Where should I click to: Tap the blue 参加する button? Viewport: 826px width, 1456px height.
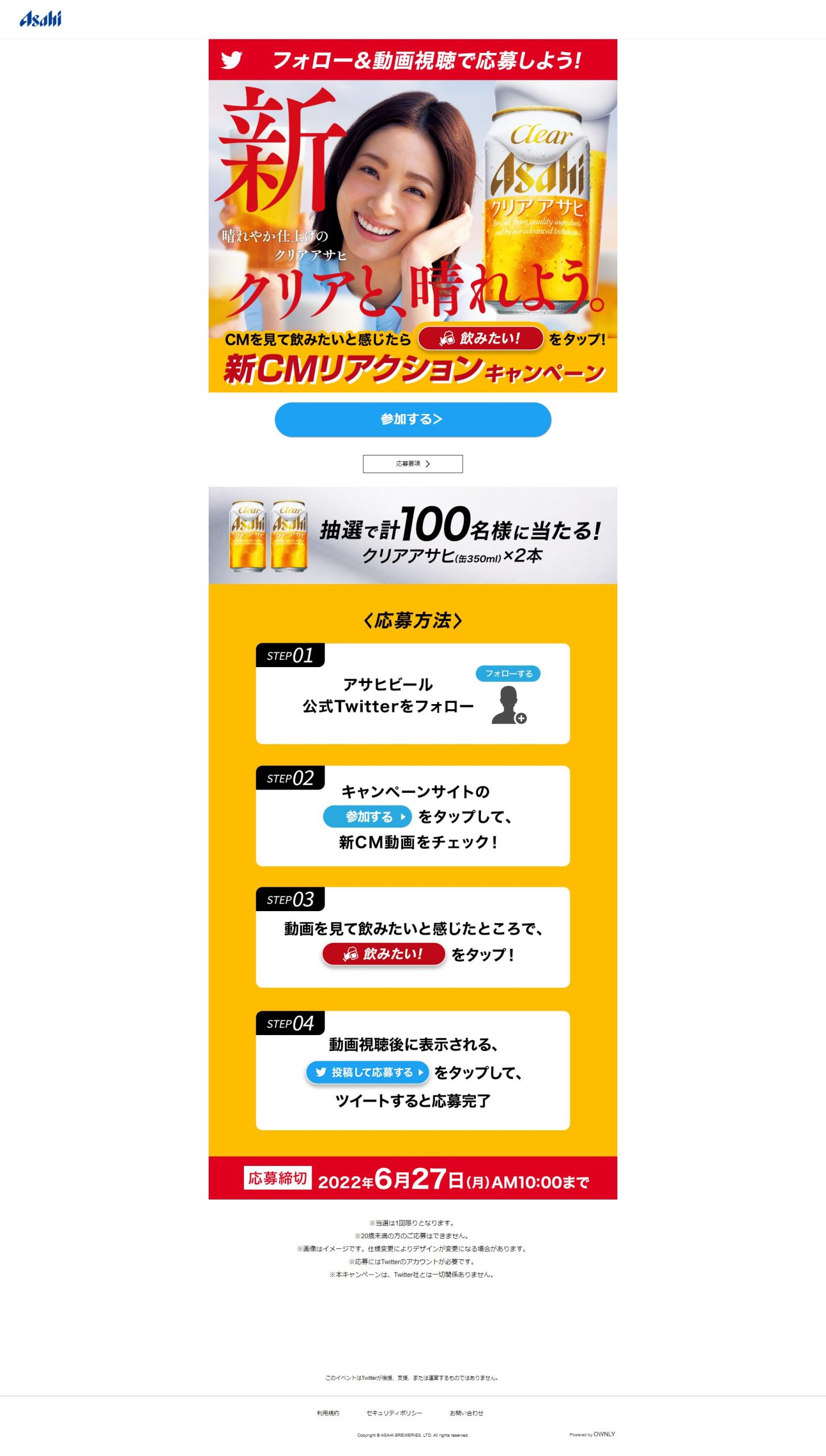(x=413, y=420)
